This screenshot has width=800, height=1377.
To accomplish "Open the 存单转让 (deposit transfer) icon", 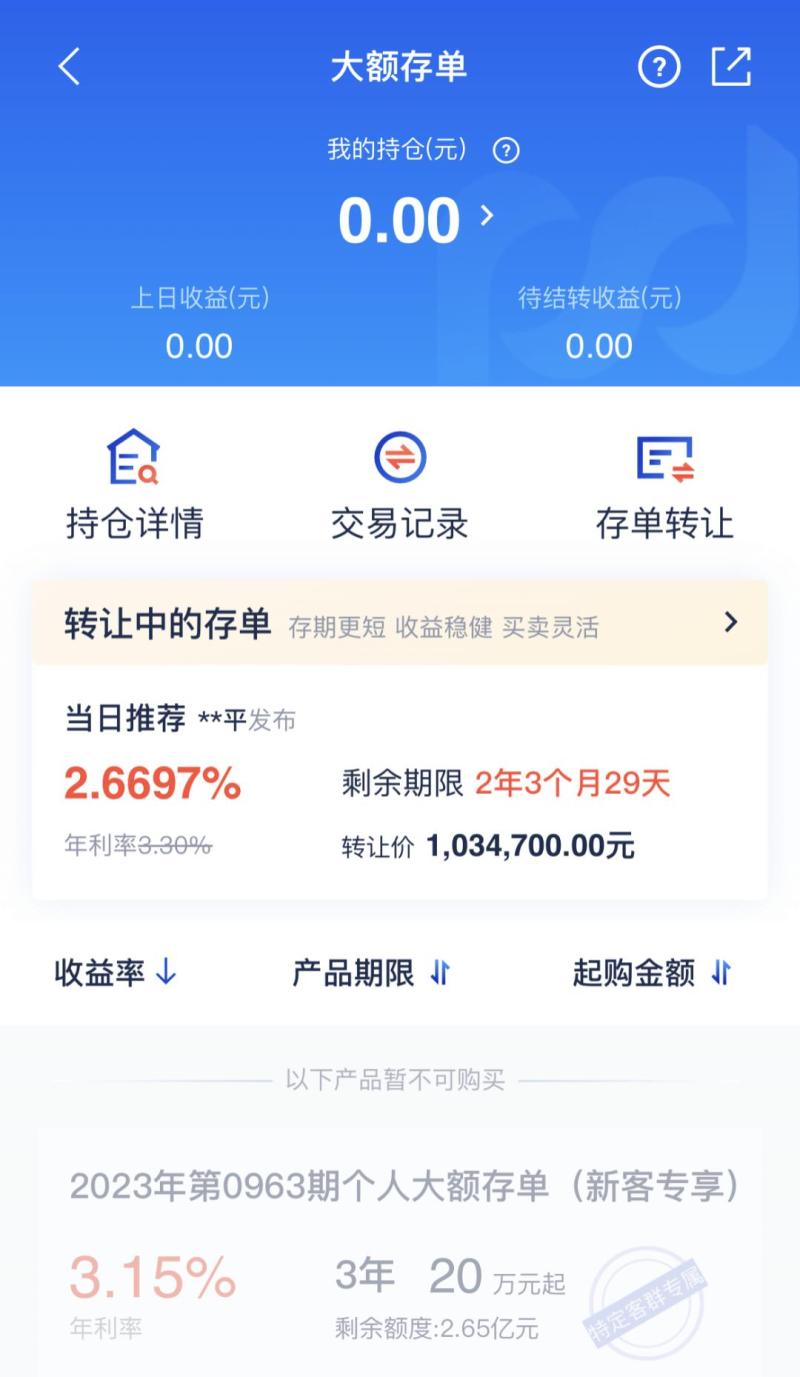I will [x=664, y=480].
